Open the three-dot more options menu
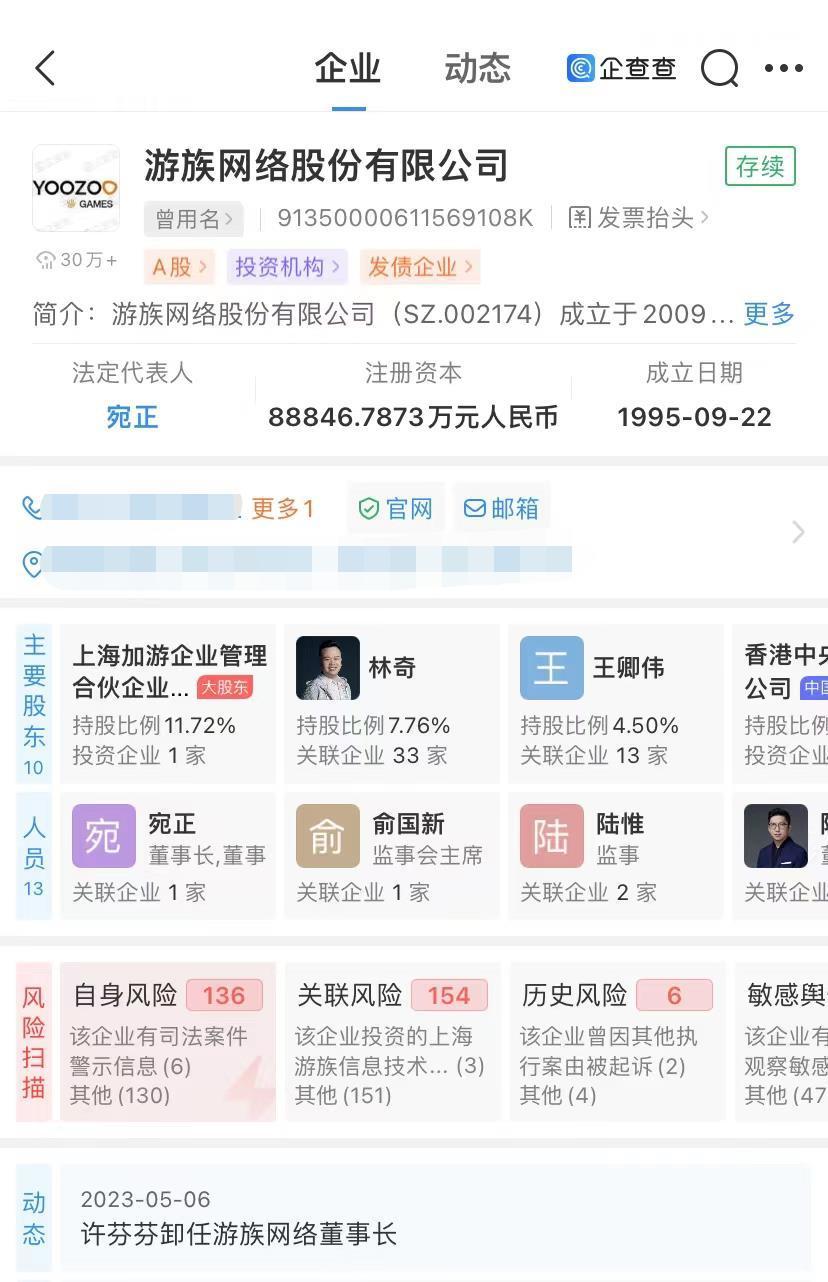 click(x=784, y=67)
